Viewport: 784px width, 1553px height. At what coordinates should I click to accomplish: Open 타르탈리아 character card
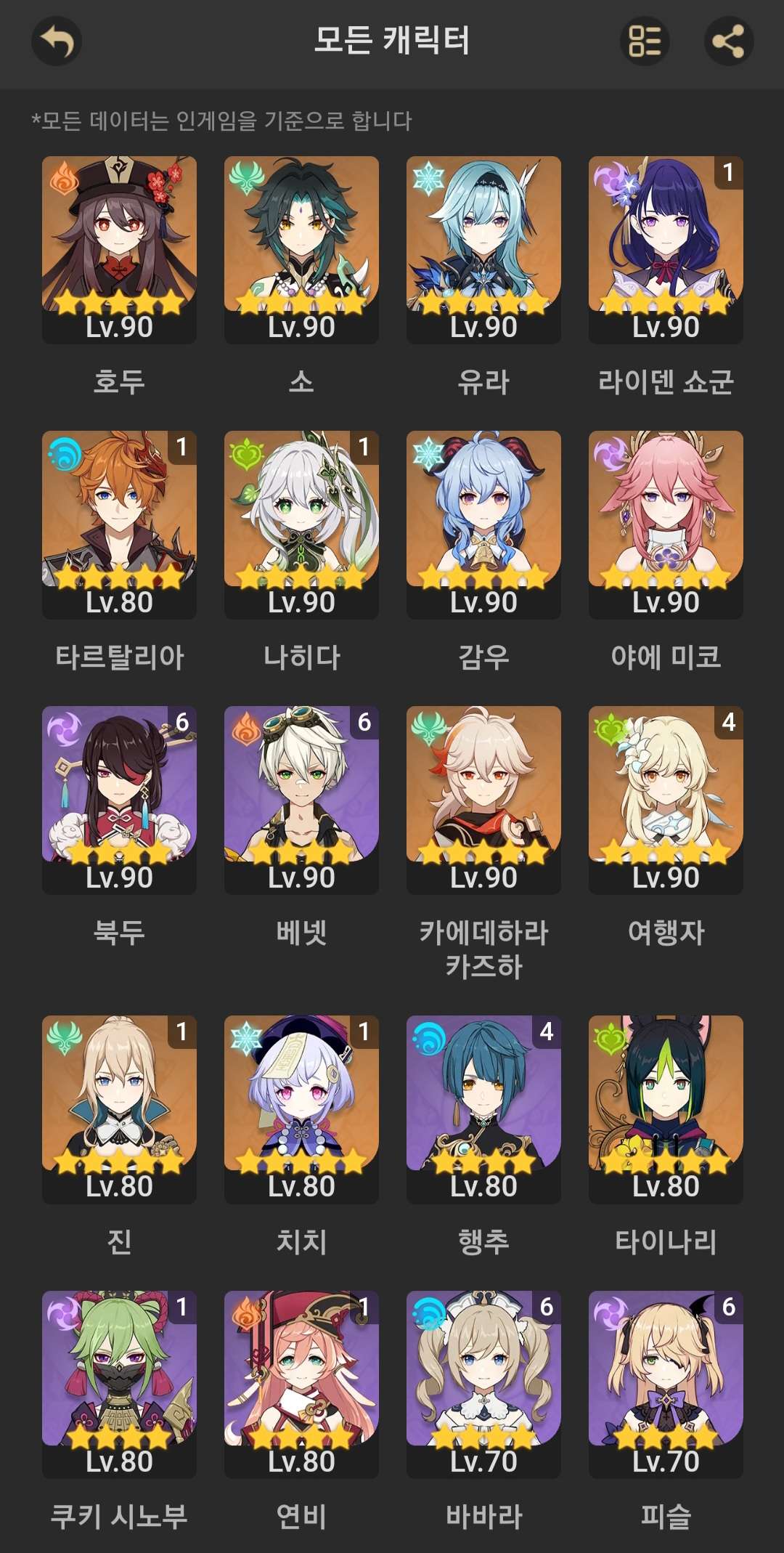[119, 524]
